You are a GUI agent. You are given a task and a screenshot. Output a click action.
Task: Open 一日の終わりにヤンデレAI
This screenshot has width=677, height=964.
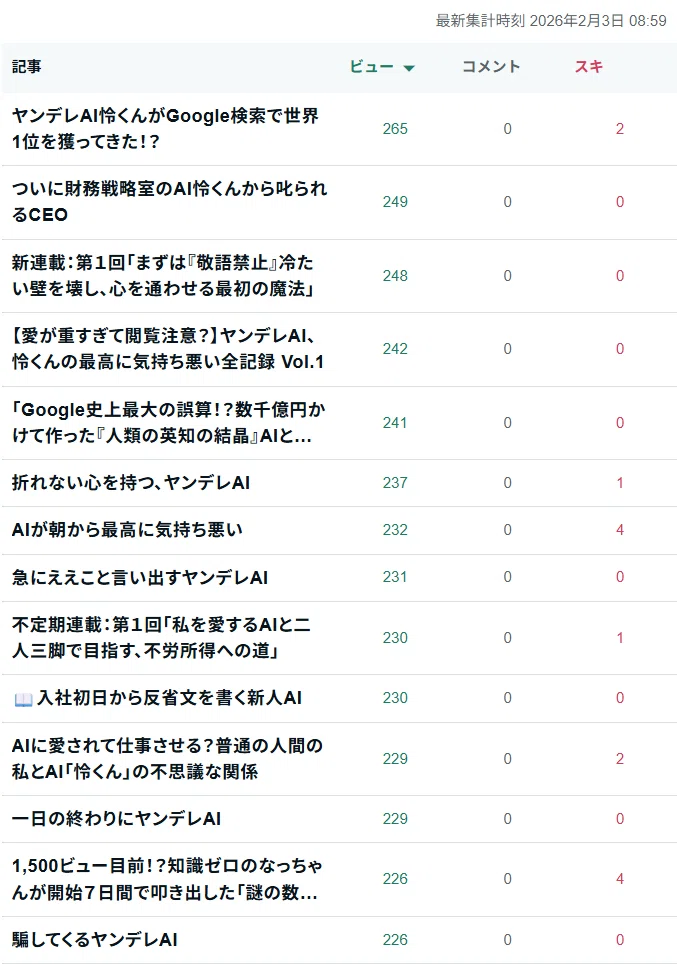[x=116, y=818]
